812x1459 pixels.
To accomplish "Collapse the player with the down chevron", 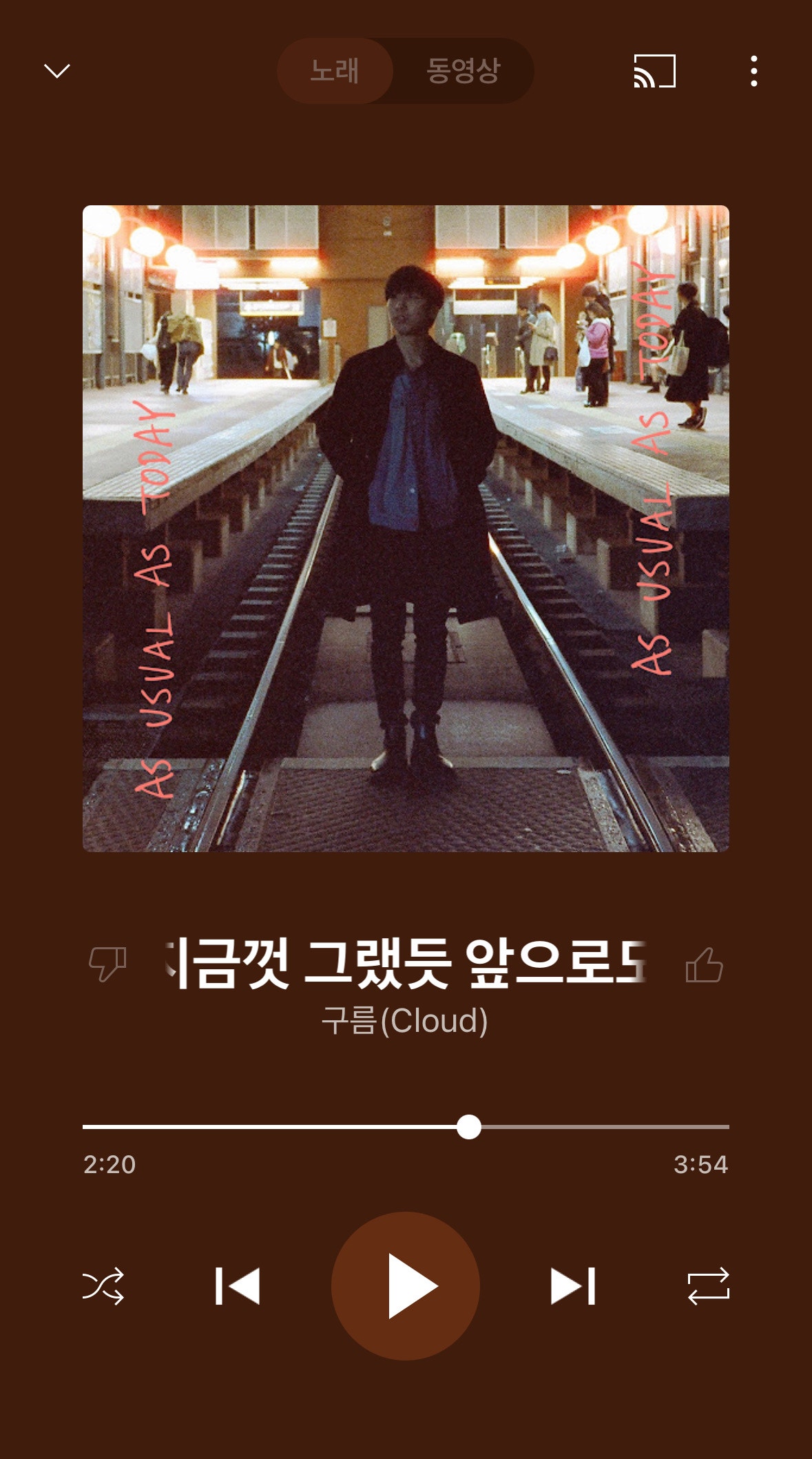I will [56, 71].
